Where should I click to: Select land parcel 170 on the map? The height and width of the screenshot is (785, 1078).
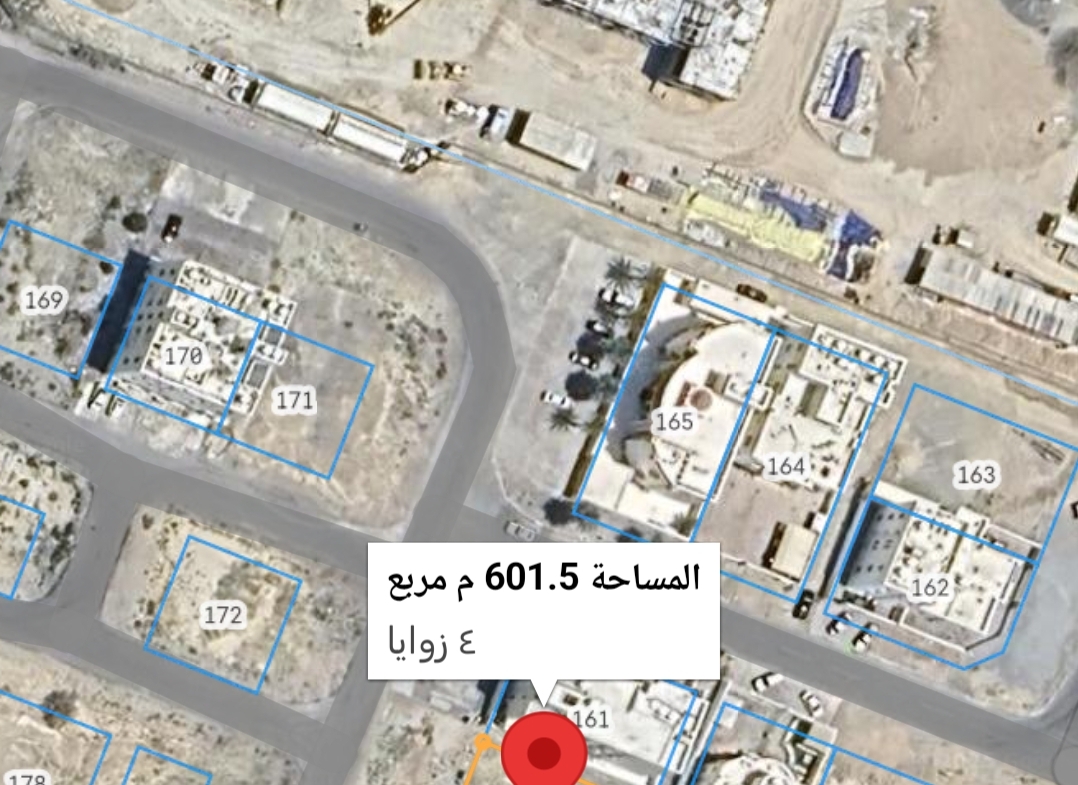184,355
